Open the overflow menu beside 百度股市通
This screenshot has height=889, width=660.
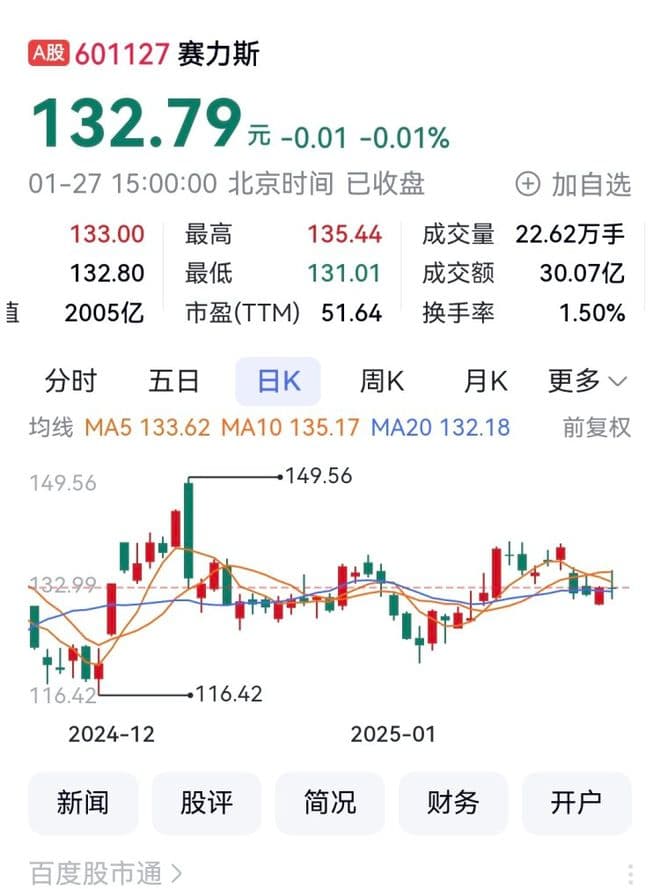[x=631, y=875]
